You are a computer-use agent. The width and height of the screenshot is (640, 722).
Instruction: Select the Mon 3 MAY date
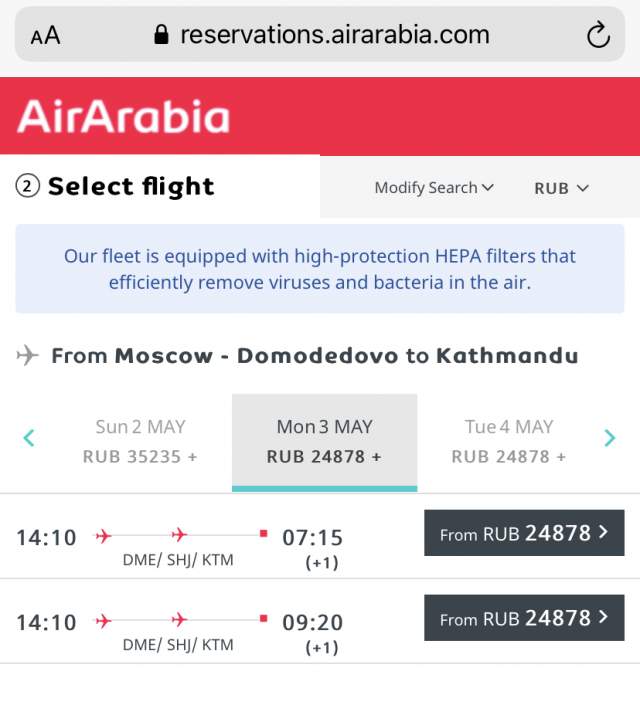pos(324,441)
